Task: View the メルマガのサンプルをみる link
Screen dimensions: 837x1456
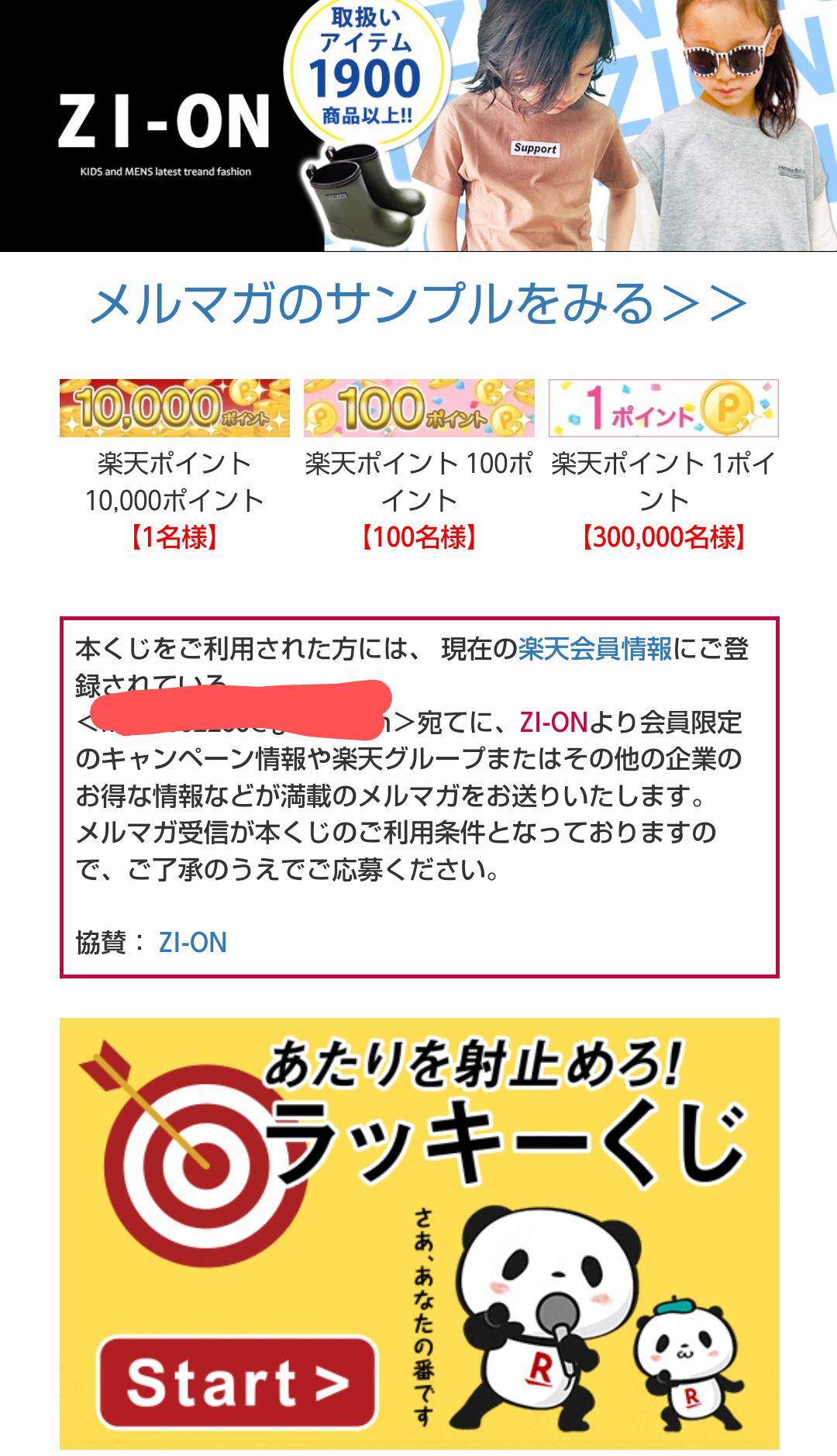Action: (418, 303)
